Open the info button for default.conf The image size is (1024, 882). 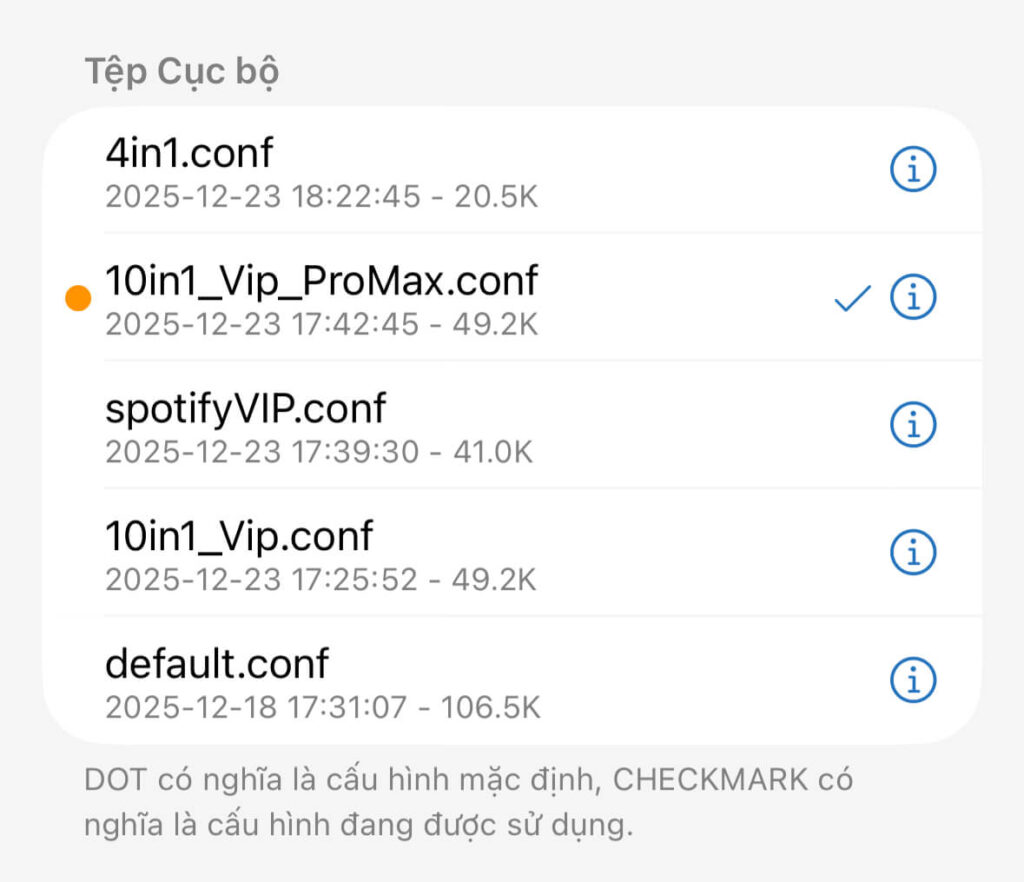pos(912,680)
